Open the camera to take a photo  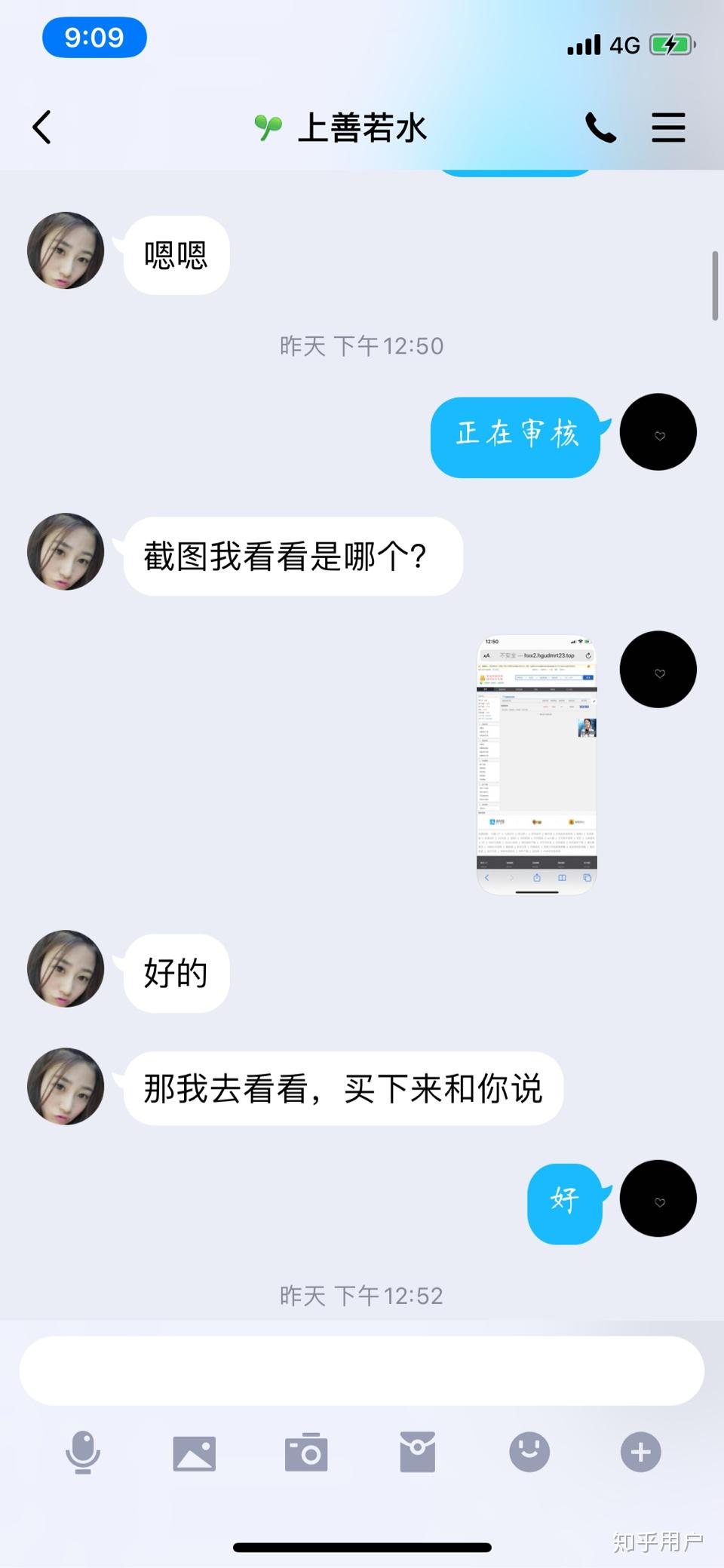[306, 1452]
